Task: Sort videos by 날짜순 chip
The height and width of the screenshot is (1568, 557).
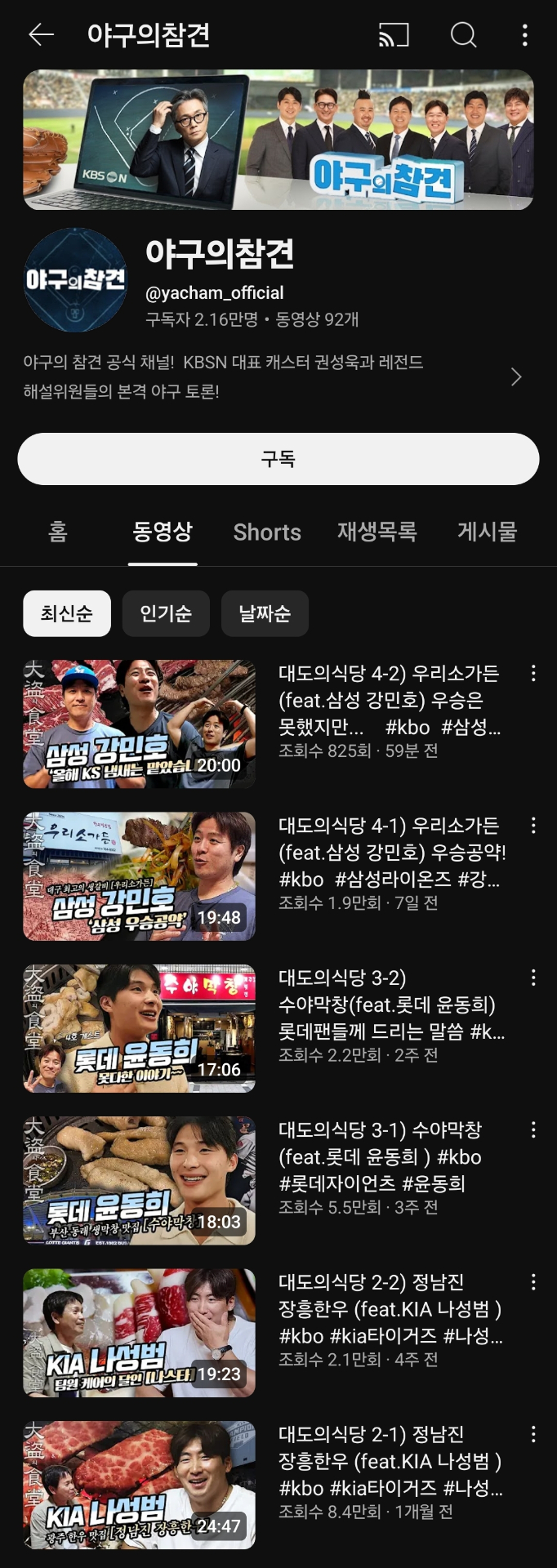Action: coord(265,613)
